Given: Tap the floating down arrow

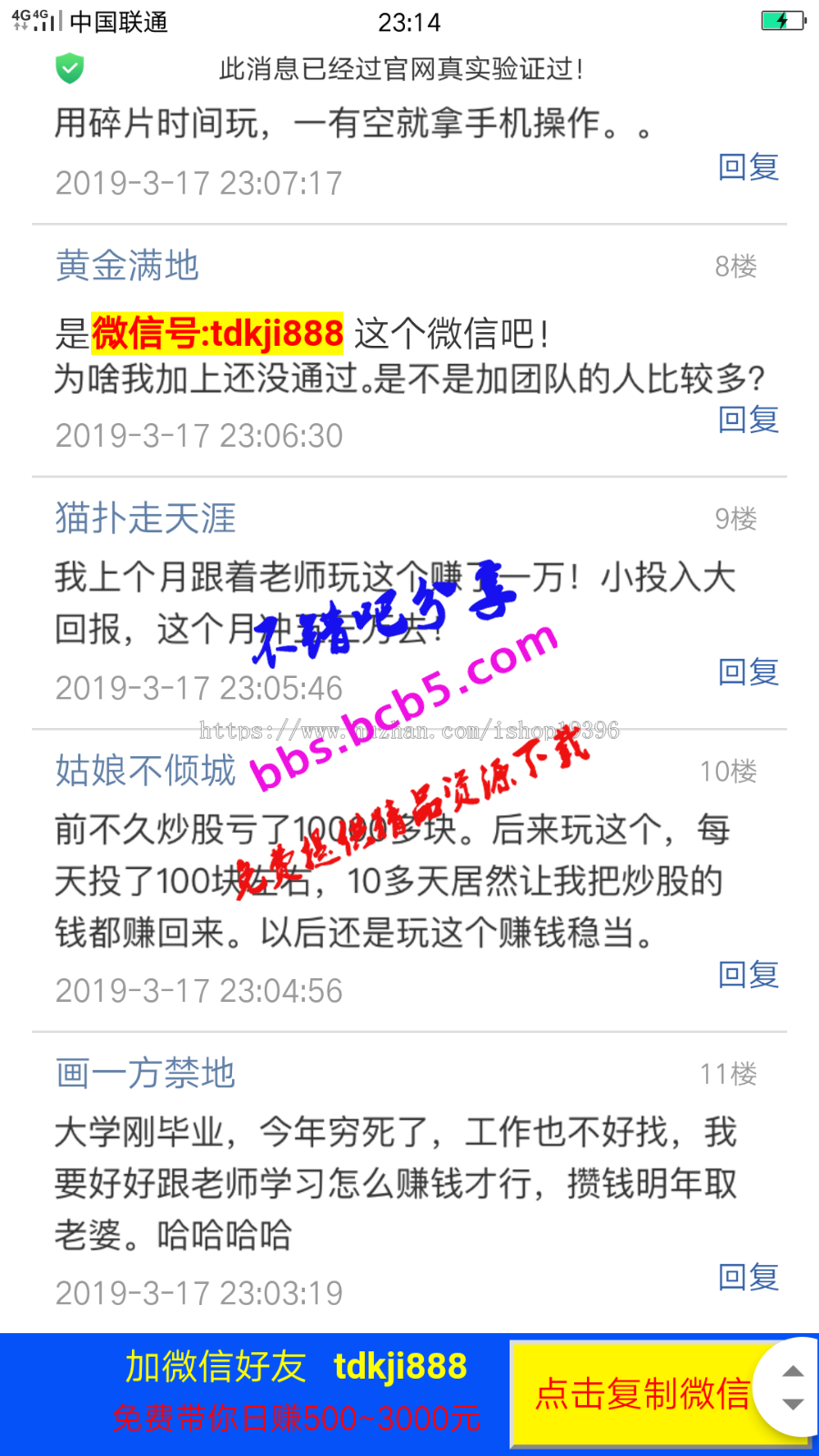Looking at the screenshot, I should [x=794, y=1405].
